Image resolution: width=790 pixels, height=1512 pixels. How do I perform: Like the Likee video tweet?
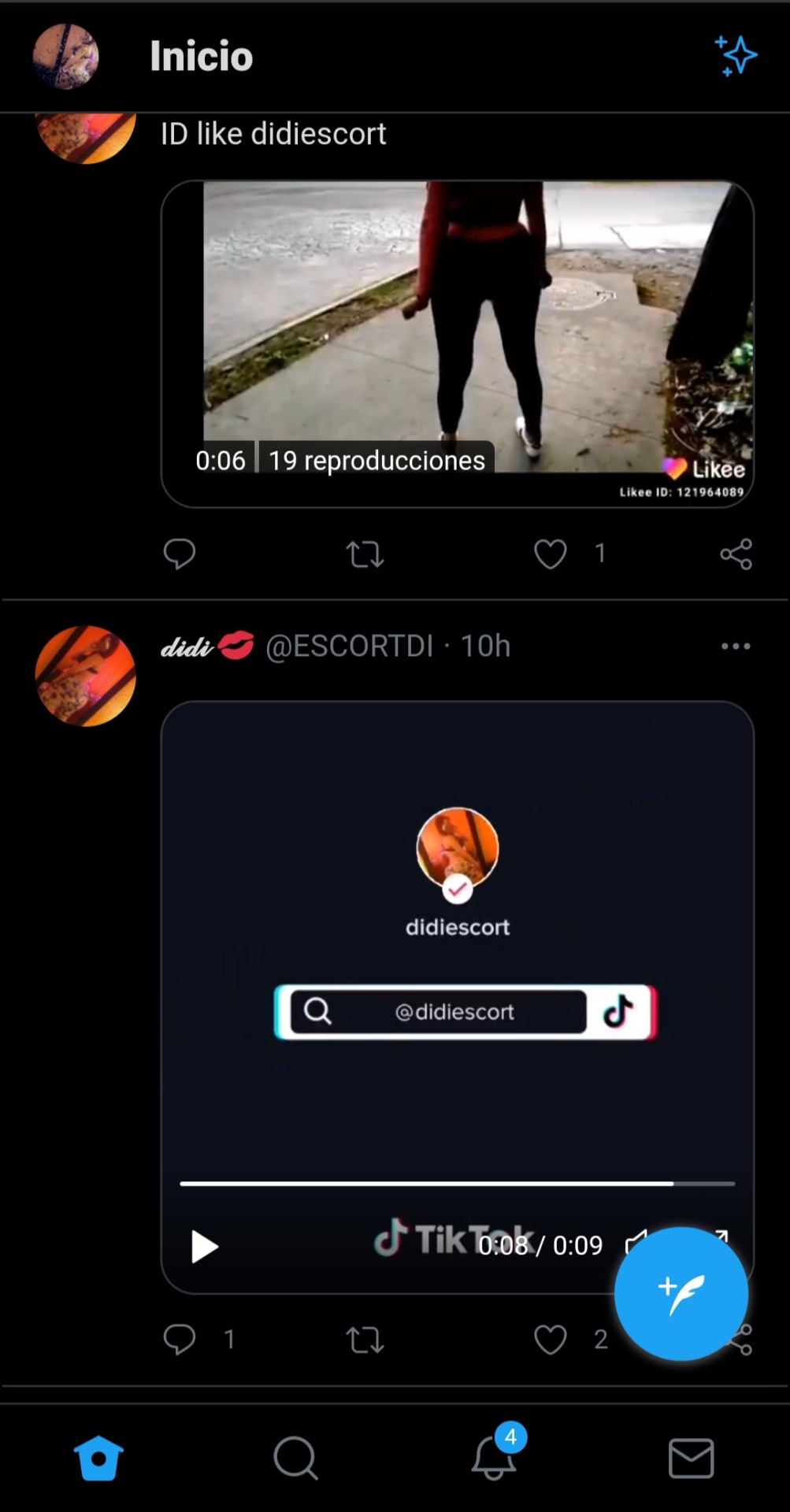(551, 554)
